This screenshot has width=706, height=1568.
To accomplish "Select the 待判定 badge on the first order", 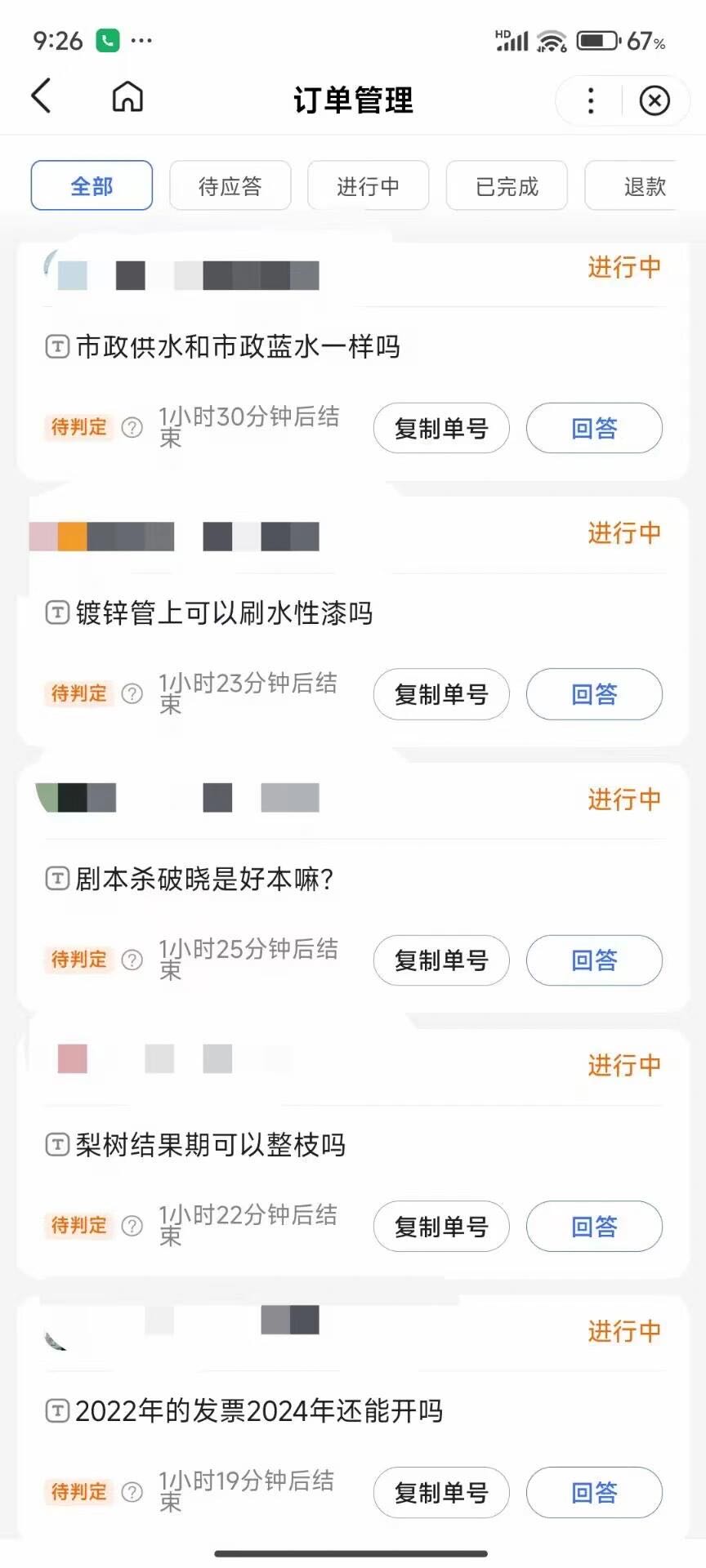I will 78,428.
